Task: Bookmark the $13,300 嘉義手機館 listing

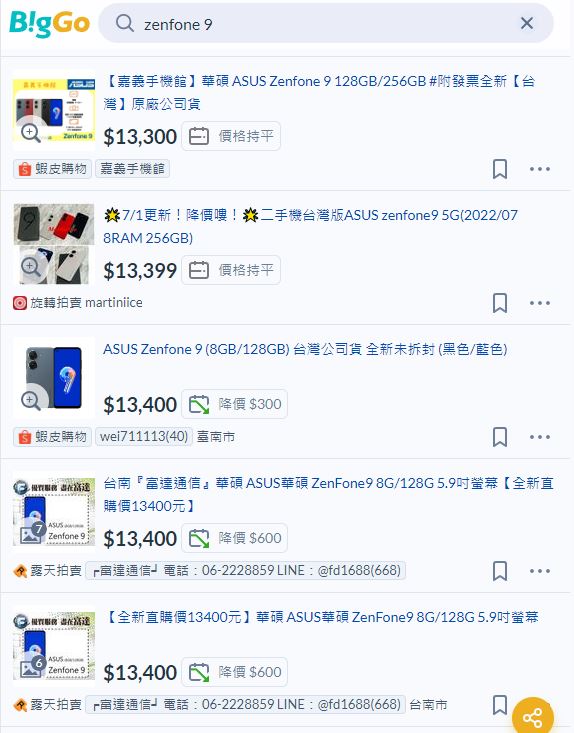Action: point(500,169)
